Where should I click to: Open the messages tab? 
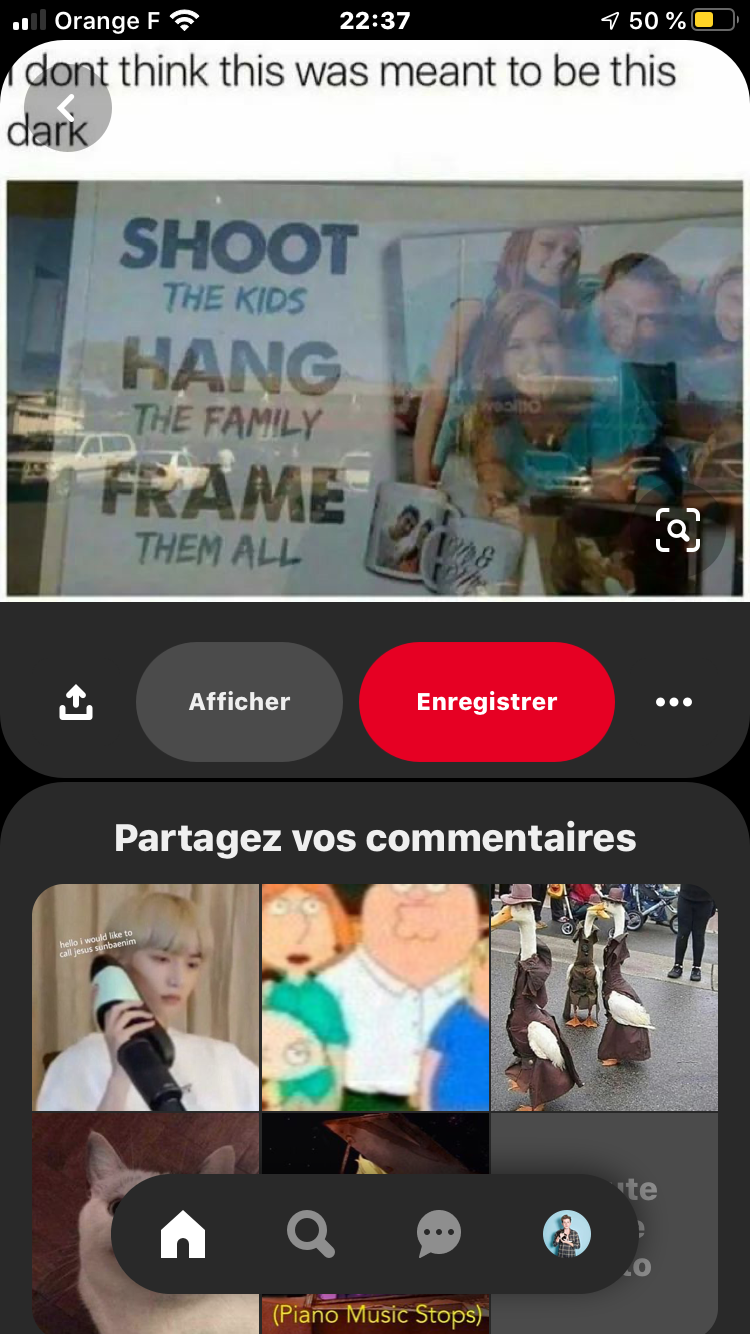439,1235
